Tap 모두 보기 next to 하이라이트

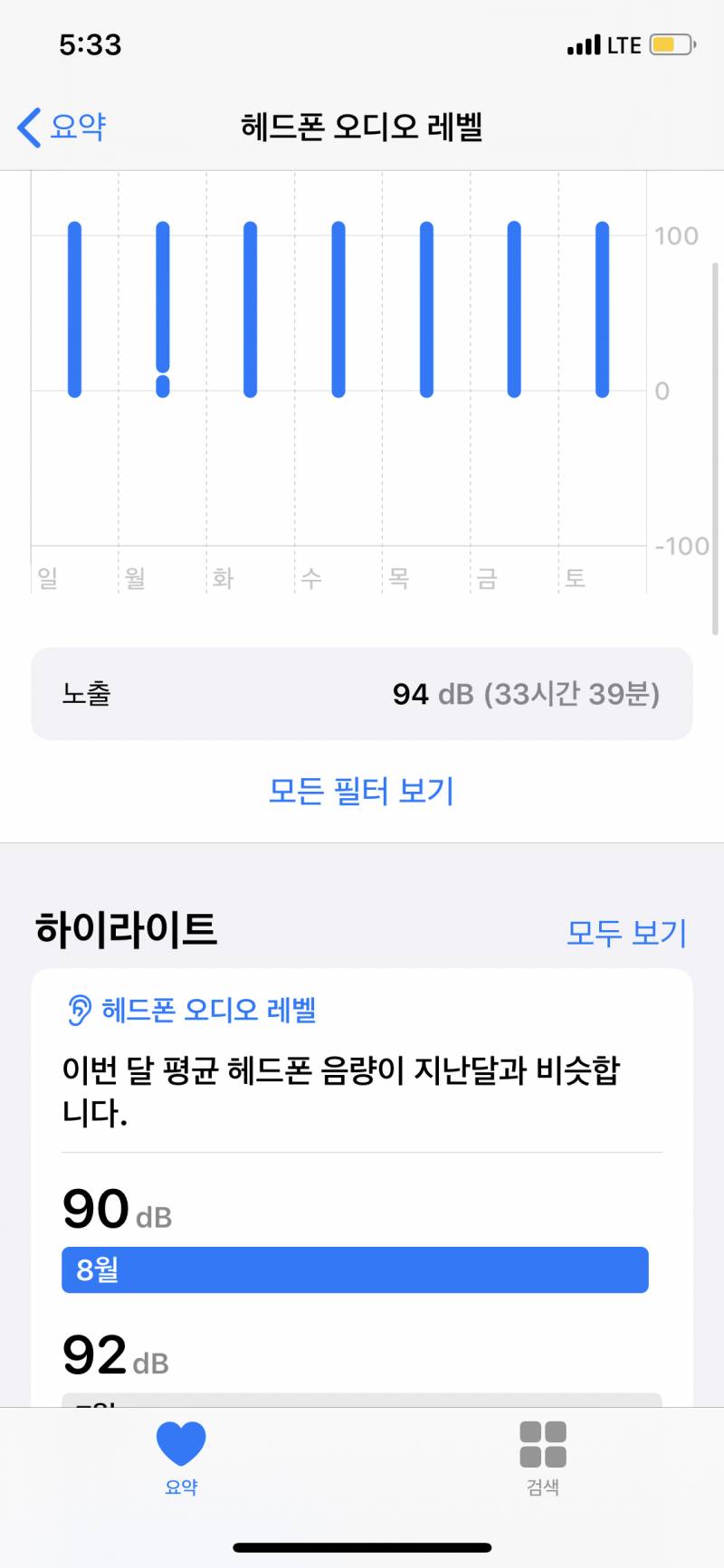(x=625, y=932)
